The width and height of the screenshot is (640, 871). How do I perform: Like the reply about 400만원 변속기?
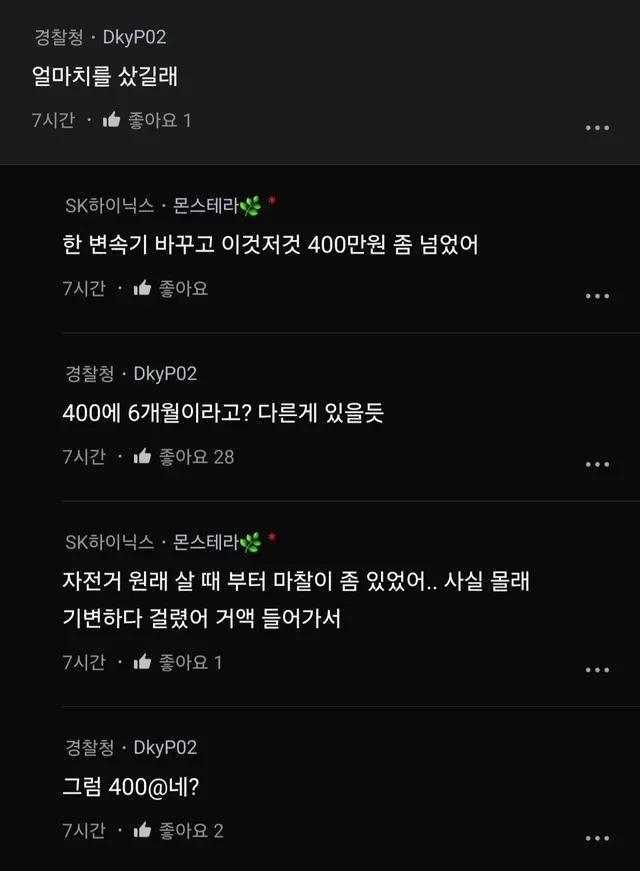point(143,288)
